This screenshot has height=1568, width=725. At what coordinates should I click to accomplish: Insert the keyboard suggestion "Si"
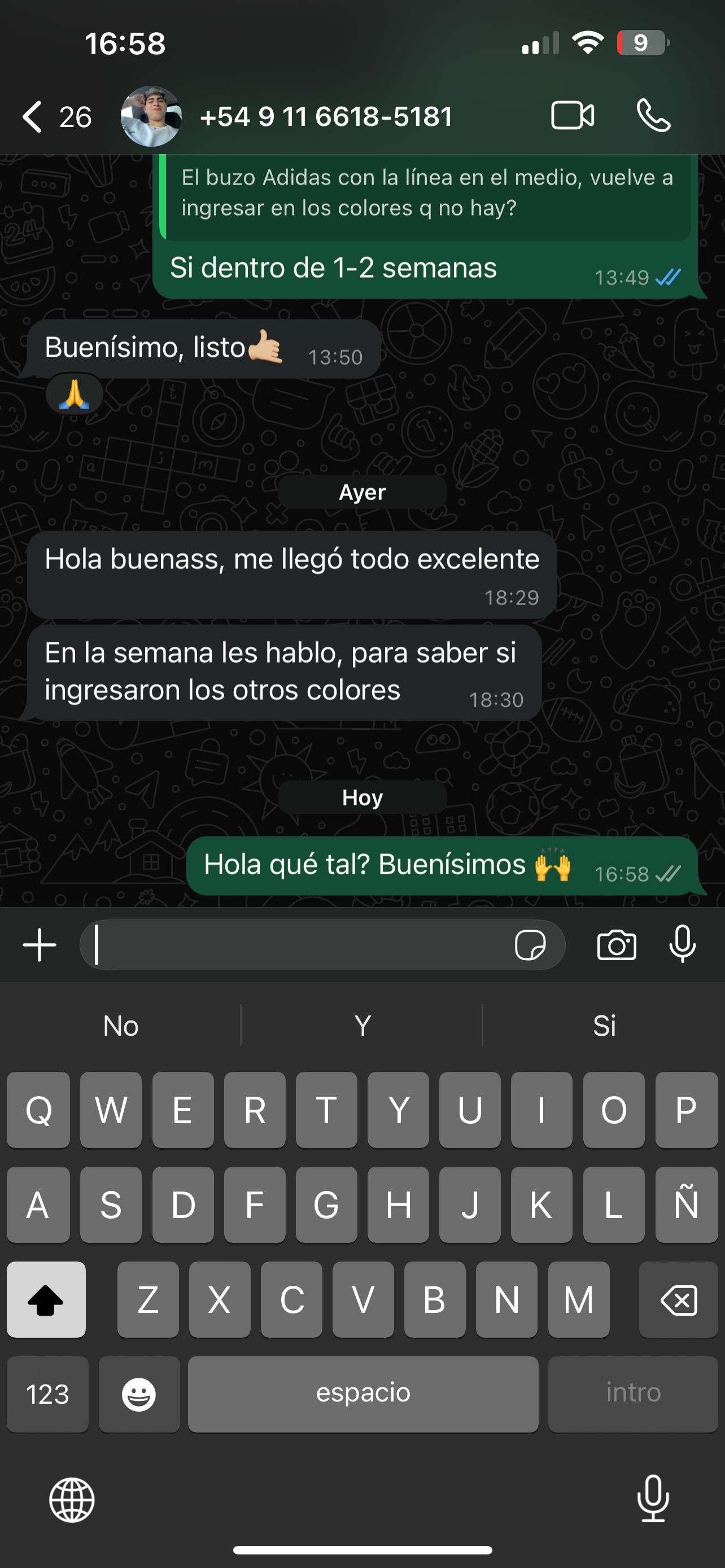pos(604,1026)
